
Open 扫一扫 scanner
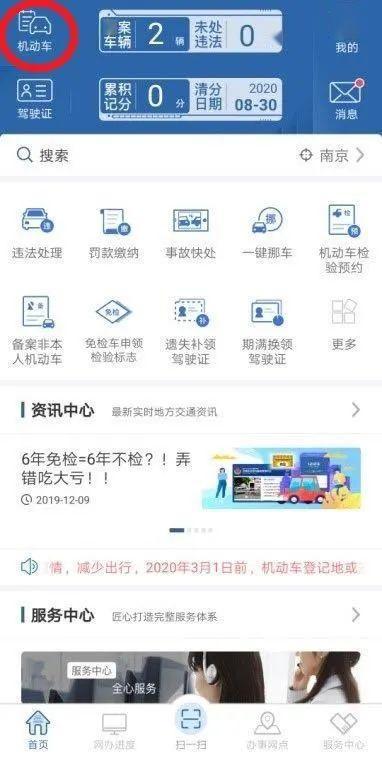[x=191, y=727]
